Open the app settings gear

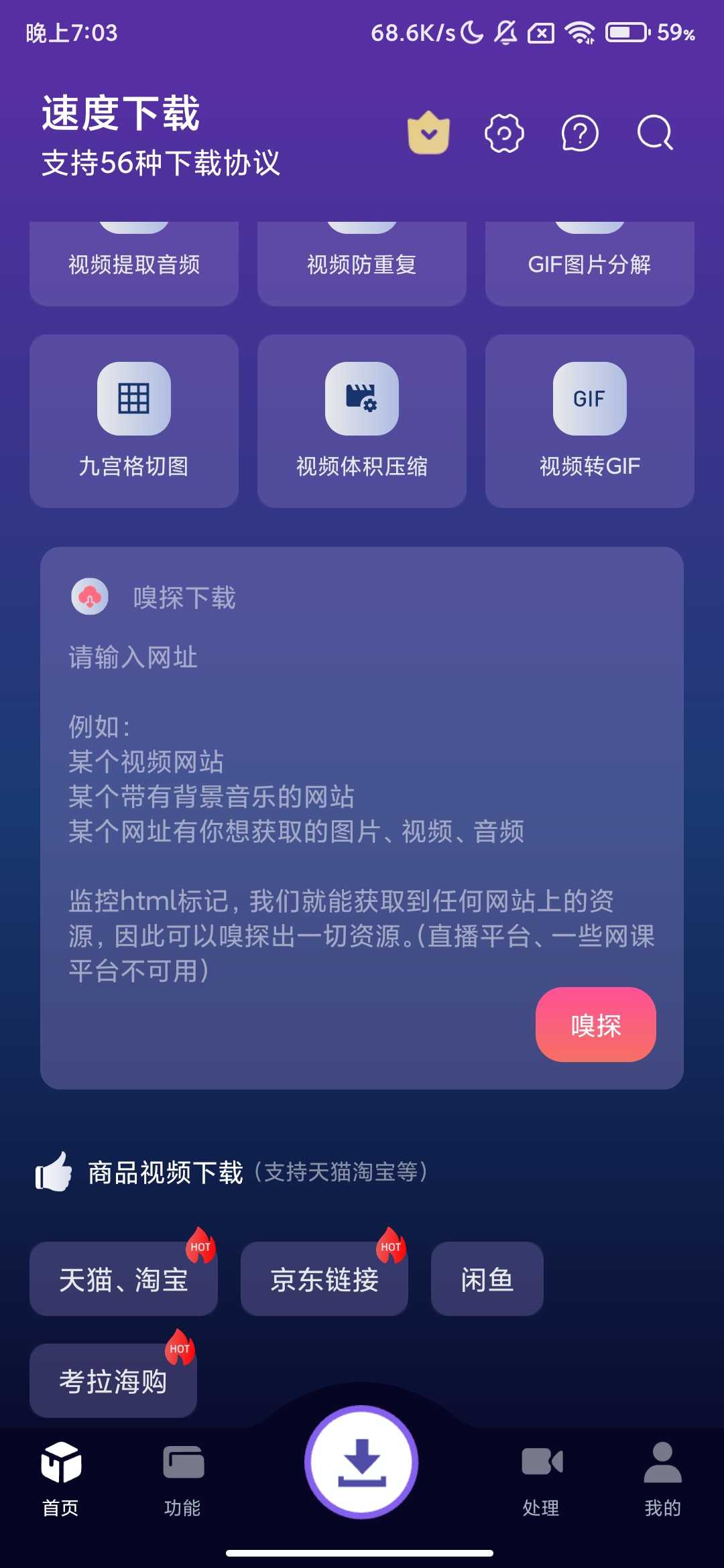(x=505, y=133)
